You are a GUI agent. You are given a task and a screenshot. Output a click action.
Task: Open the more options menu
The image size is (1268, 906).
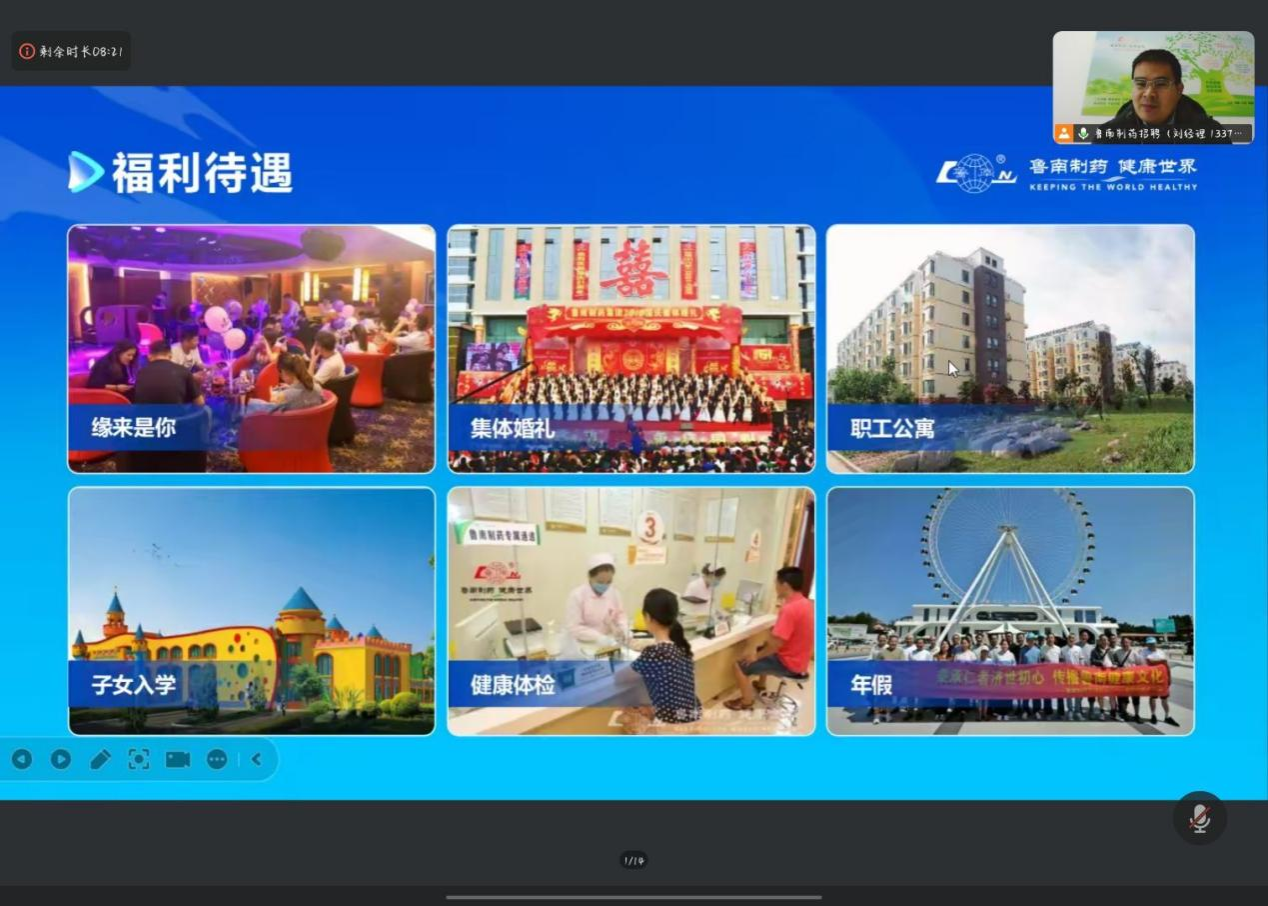[x=217, y=759]
